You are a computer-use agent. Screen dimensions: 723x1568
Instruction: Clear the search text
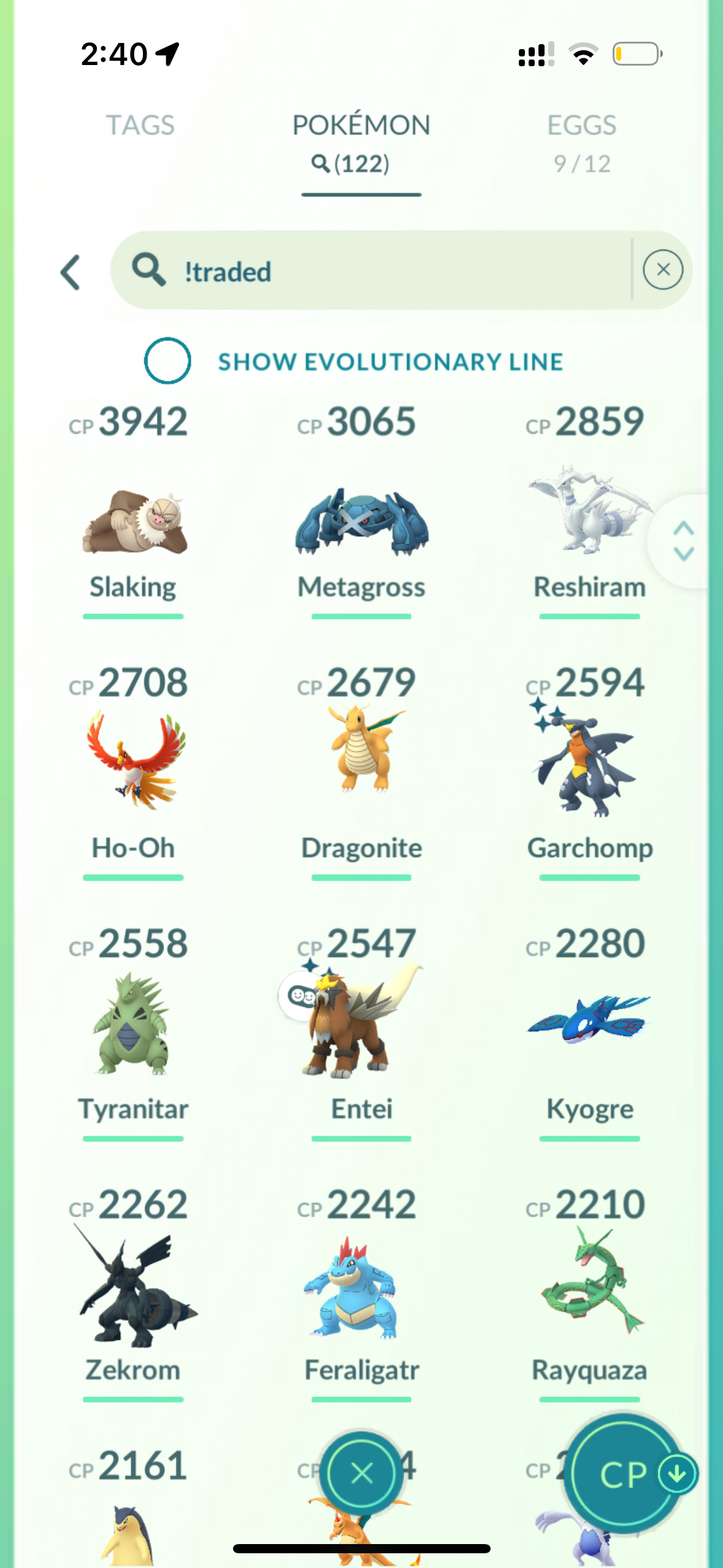(662, 270)
